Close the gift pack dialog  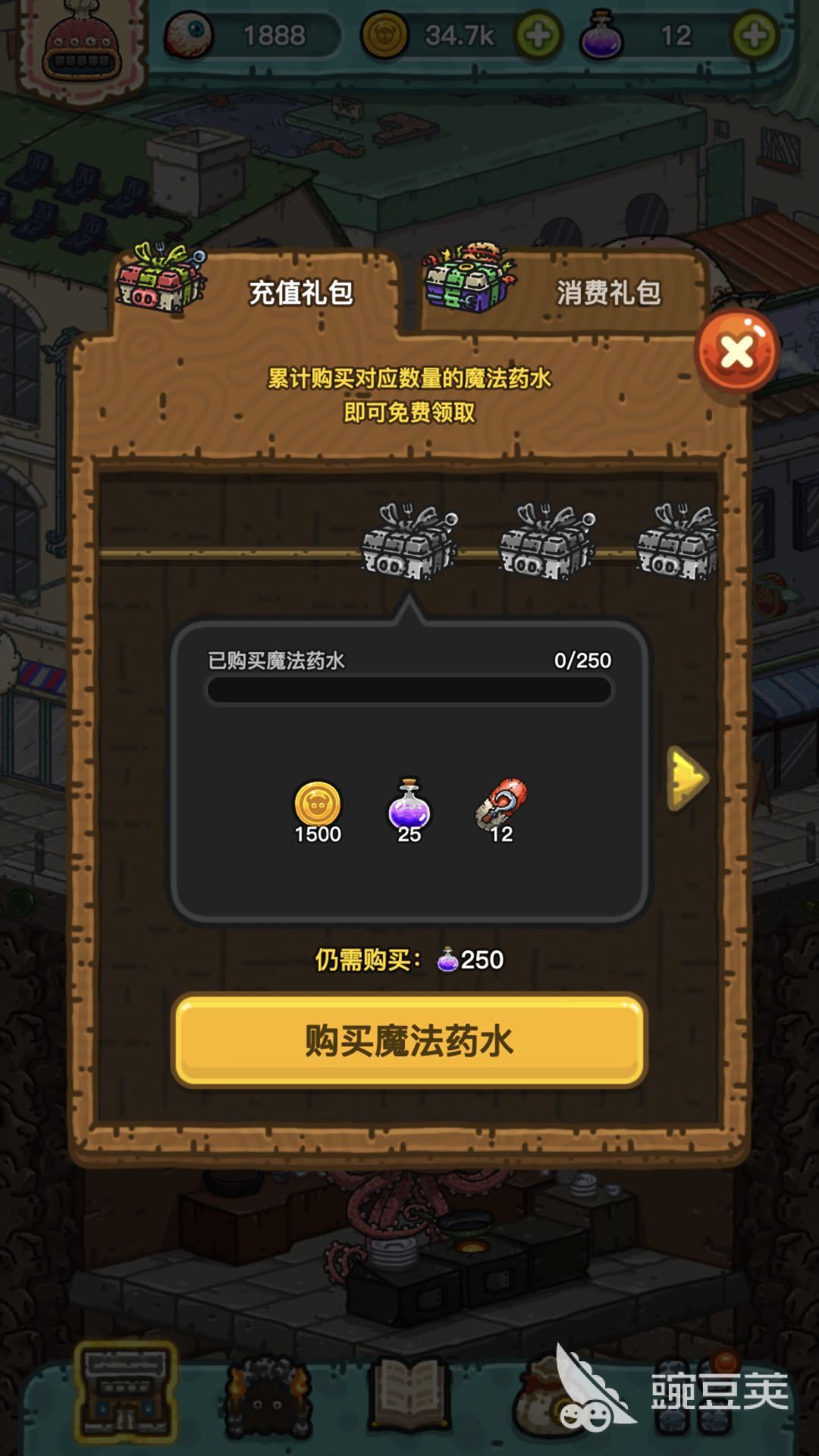point(736,351)
